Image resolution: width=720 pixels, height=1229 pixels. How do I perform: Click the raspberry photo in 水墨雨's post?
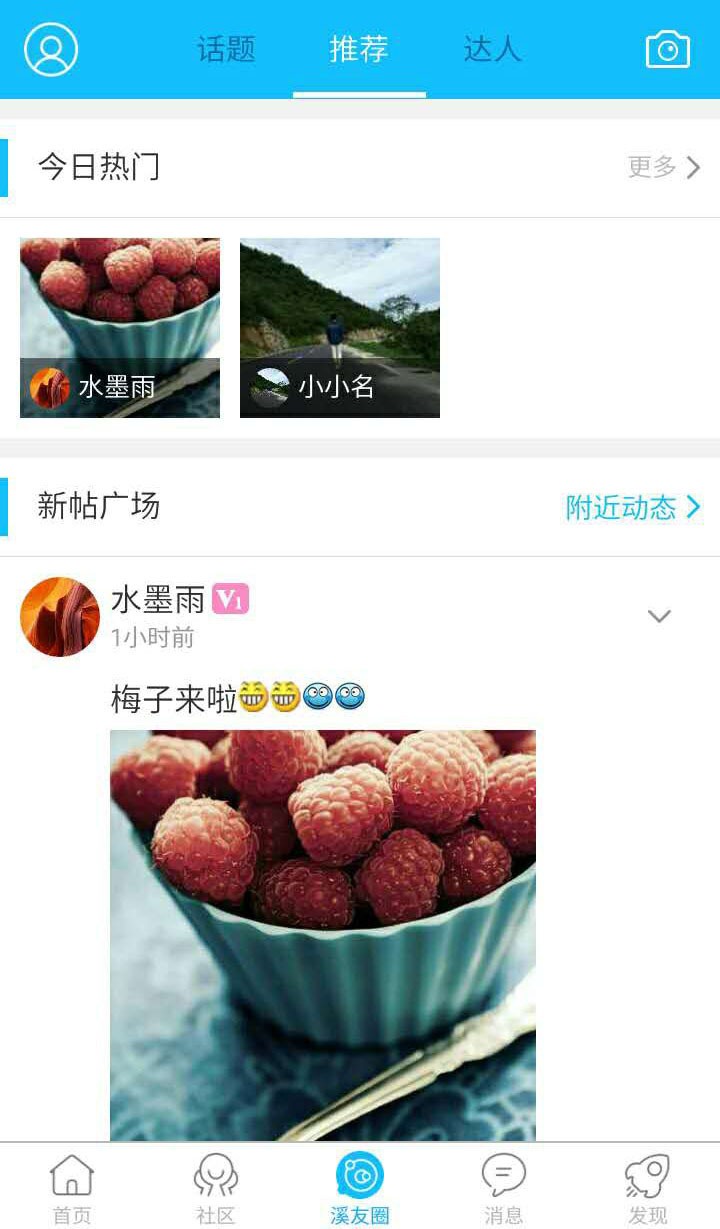point(322,930)
